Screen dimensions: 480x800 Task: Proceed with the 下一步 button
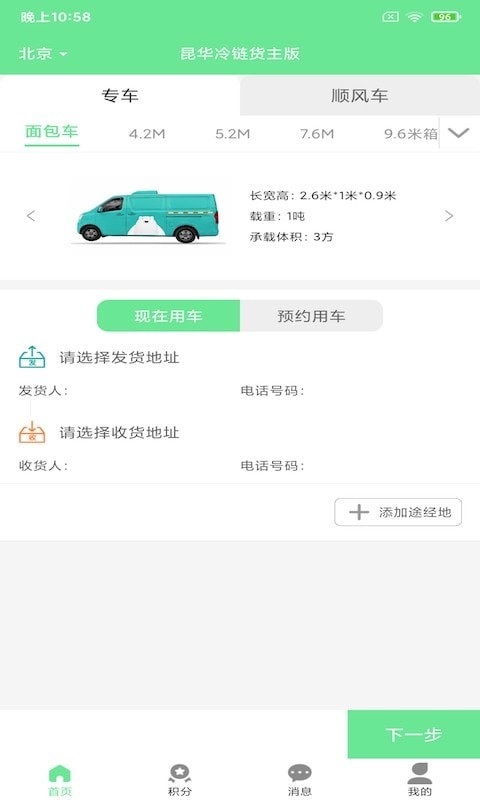pos(414,734)
